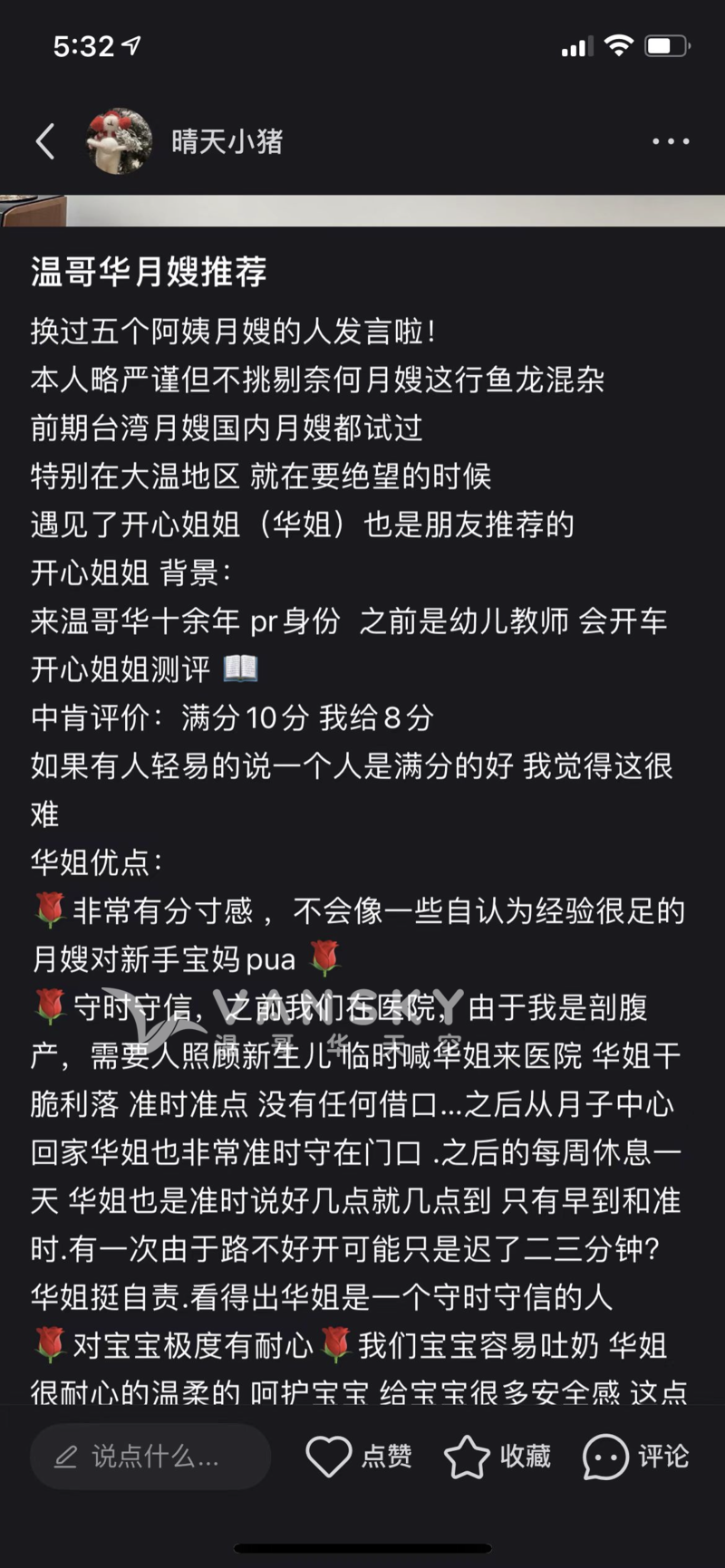725x1568 pixels.
Task: Tap the cover image below the header
Action: (362, 207)
